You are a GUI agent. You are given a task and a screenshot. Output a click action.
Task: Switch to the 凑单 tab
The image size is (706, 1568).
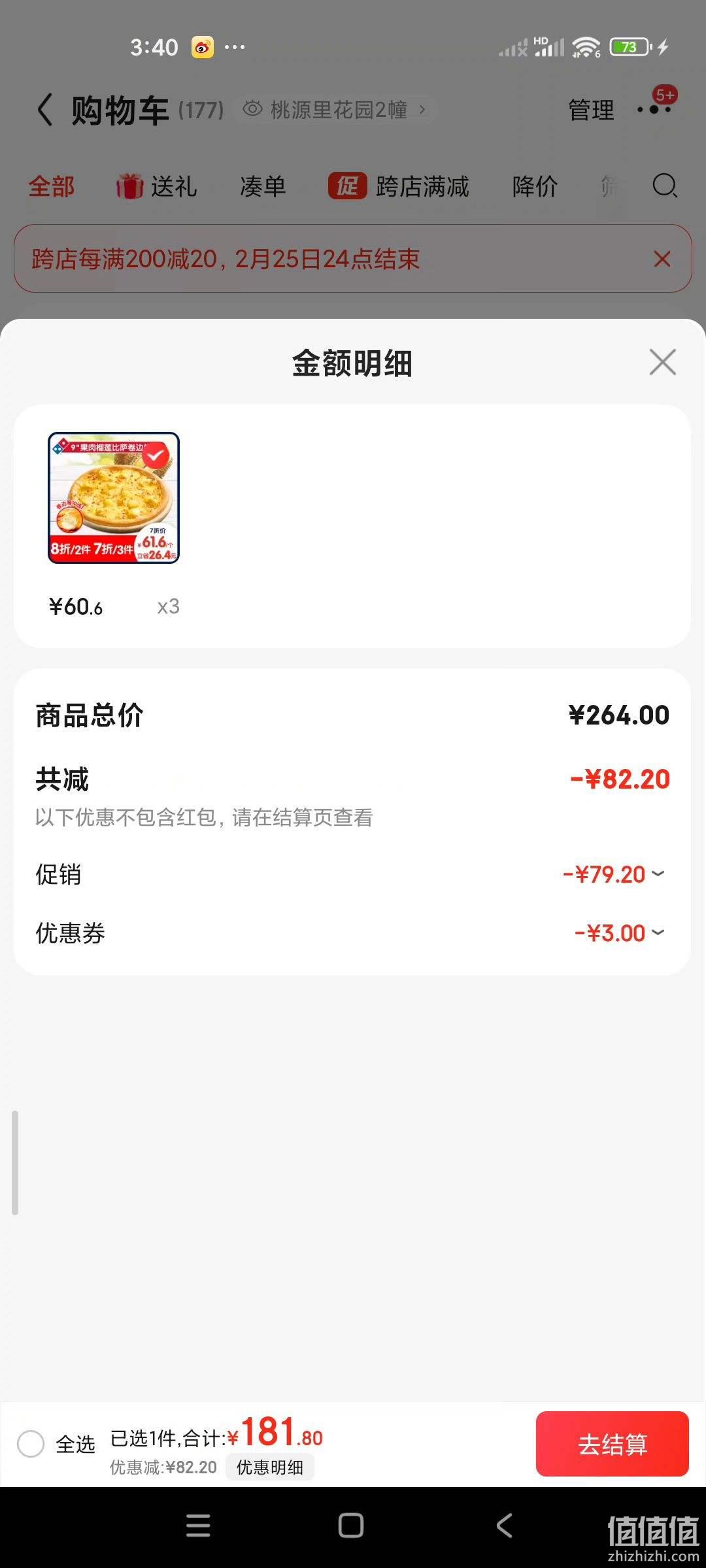click(x=263, y=186)
